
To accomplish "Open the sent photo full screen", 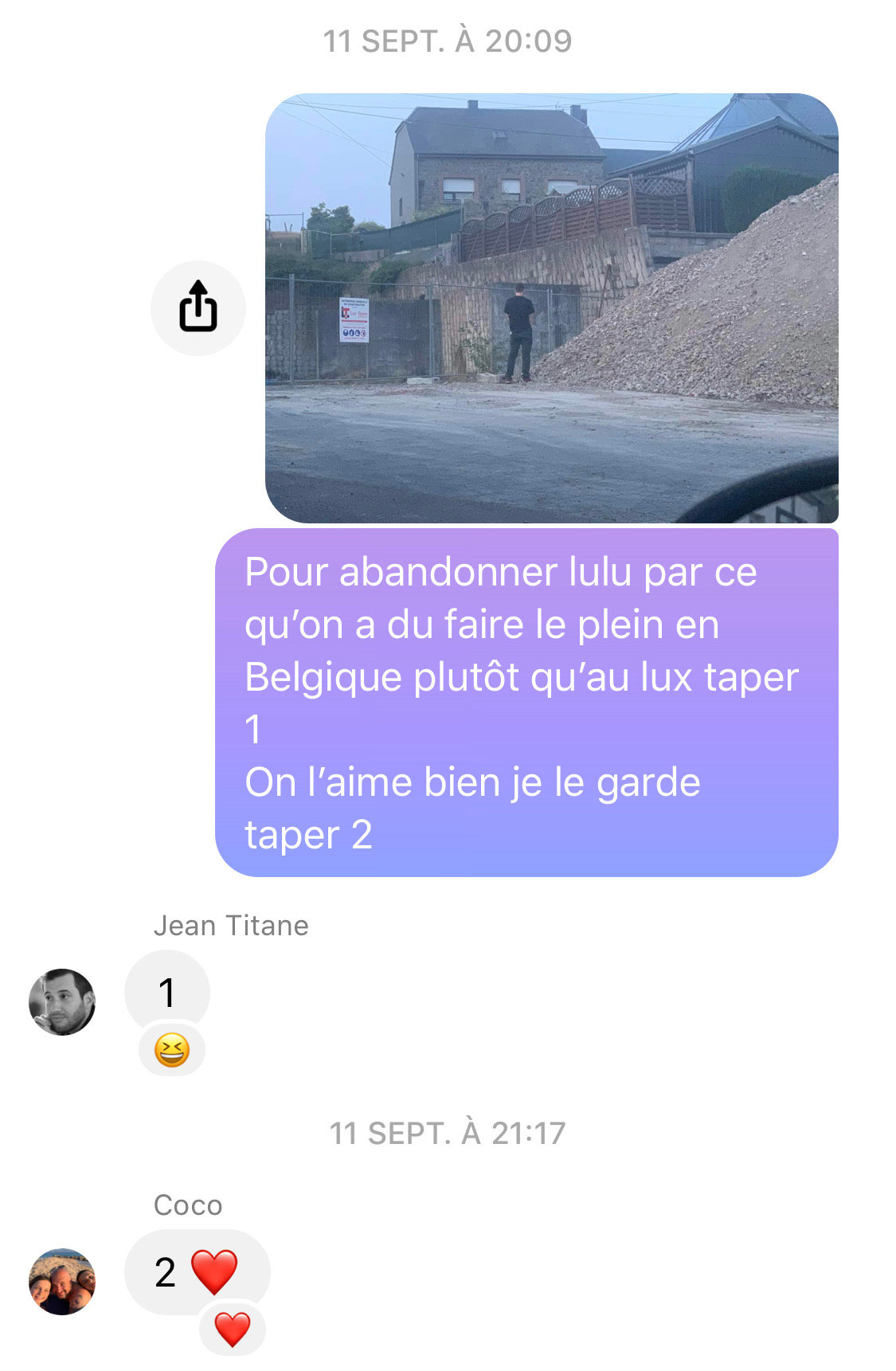I will pyautogui.click(x=551, y=307).
